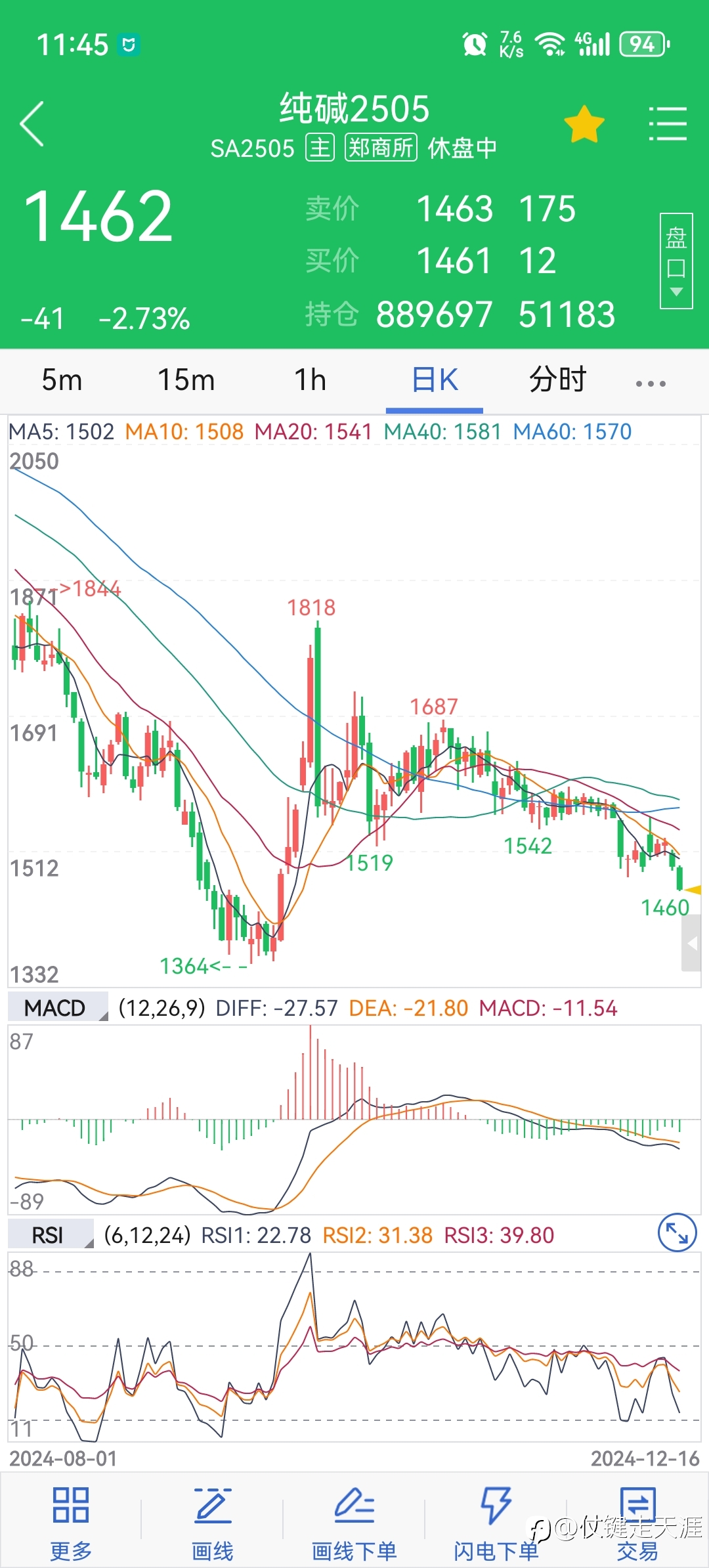Viewport: 709px width, 1568px height.
Task: Change the MACD indicator selector
Action: (58, 1007)
